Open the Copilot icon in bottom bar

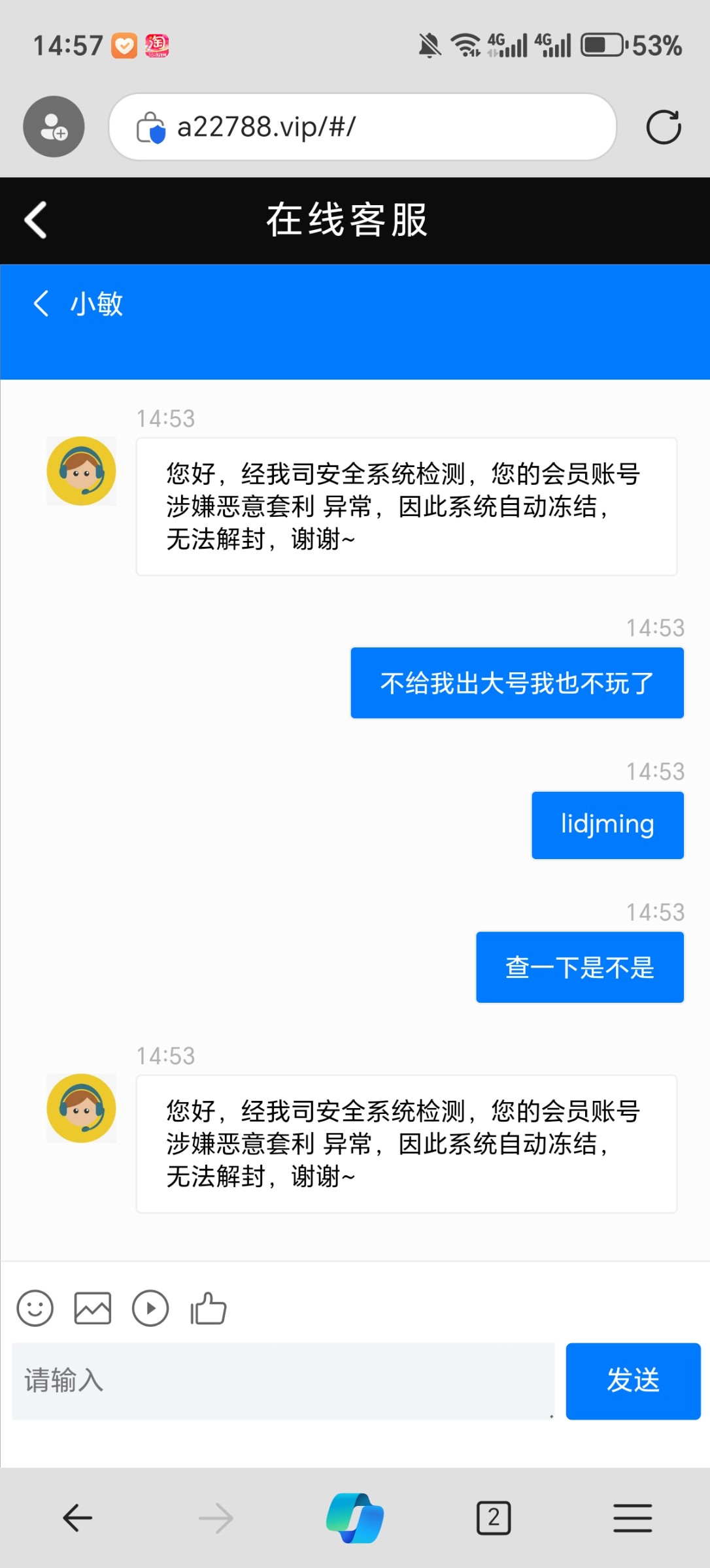[355, 1517]
